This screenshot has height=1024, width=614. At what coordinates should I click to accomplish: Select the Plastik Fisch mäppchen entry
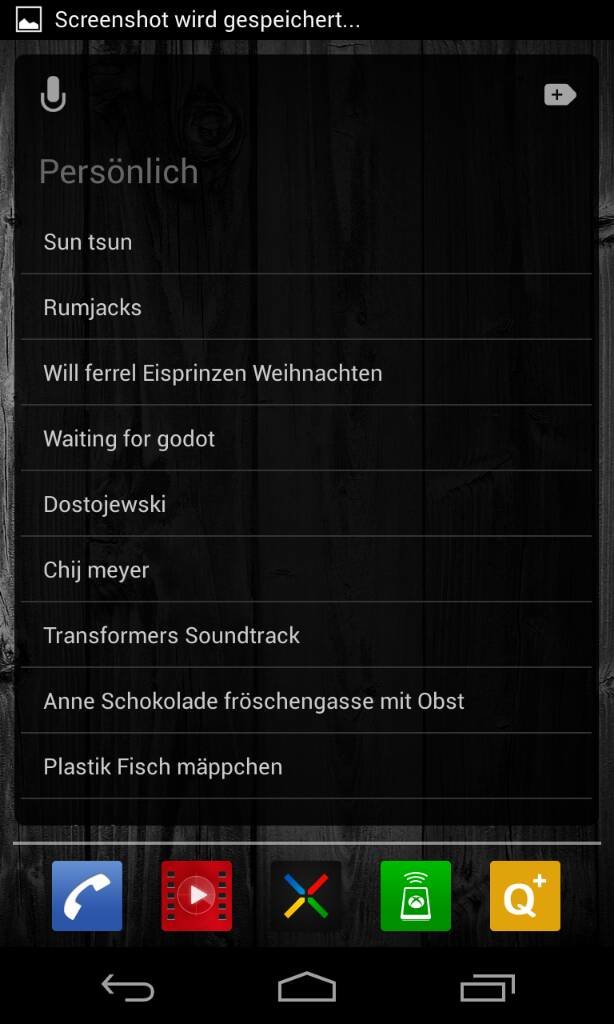coord(306,766)
